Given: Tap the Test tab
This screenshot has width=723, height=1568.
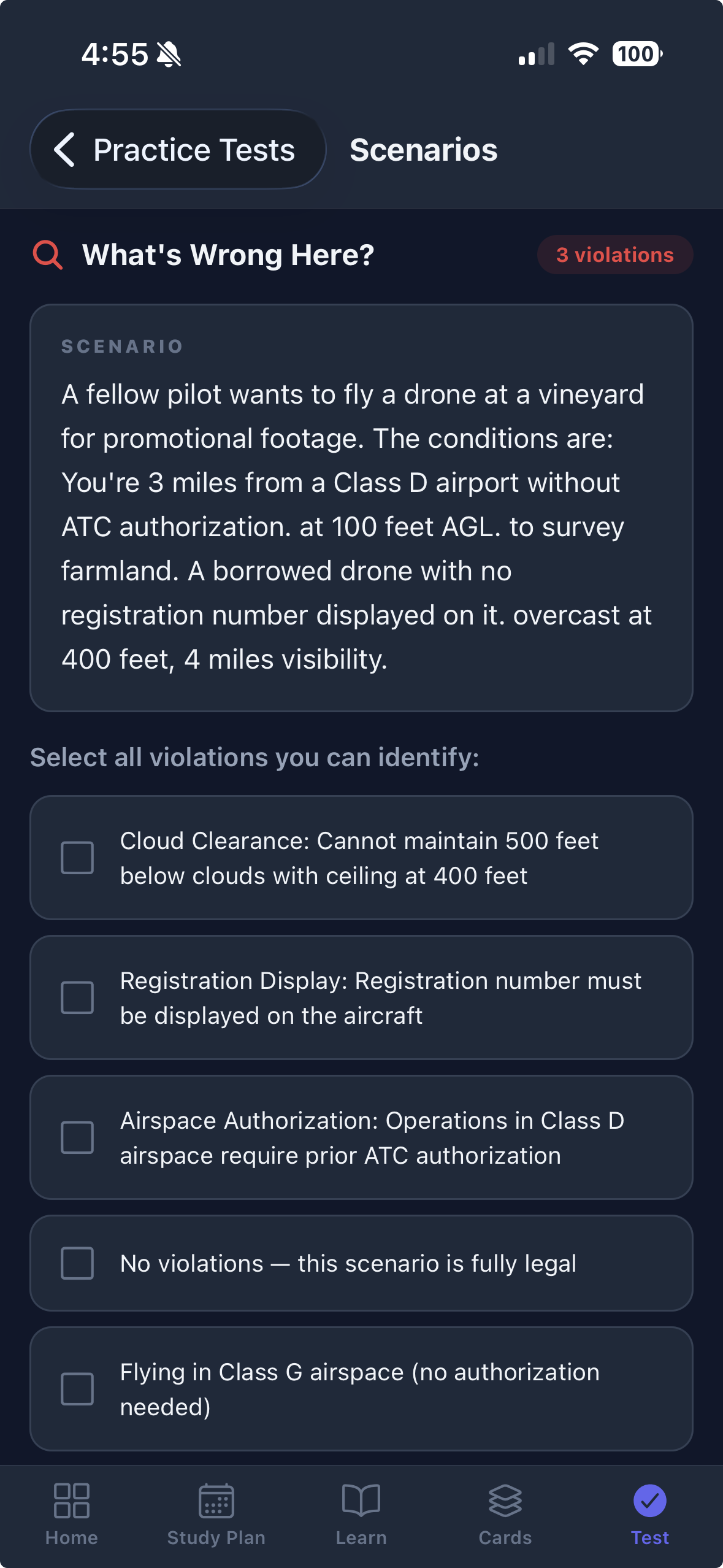Looking at the screenshot, I should point(649,1514).
